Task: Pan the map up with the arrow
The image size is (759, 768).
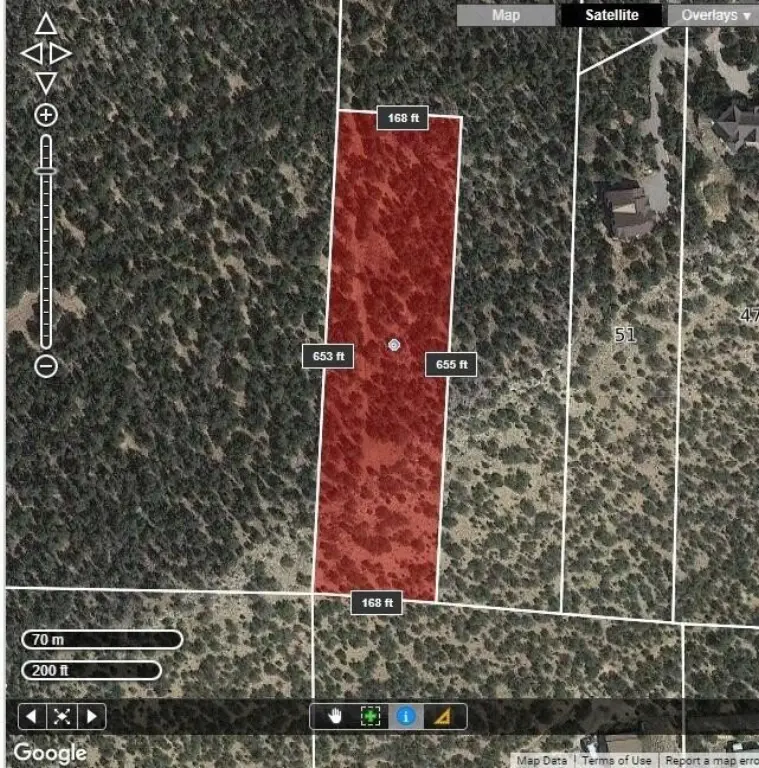Action: [x=46, y=24]
